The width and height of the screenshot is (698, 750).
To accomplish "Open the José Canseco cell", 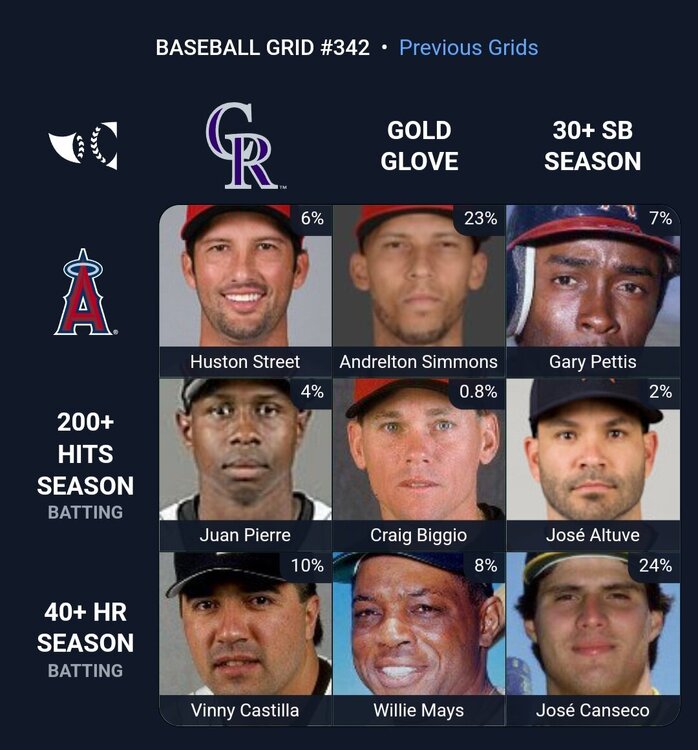I will point(592,638).
